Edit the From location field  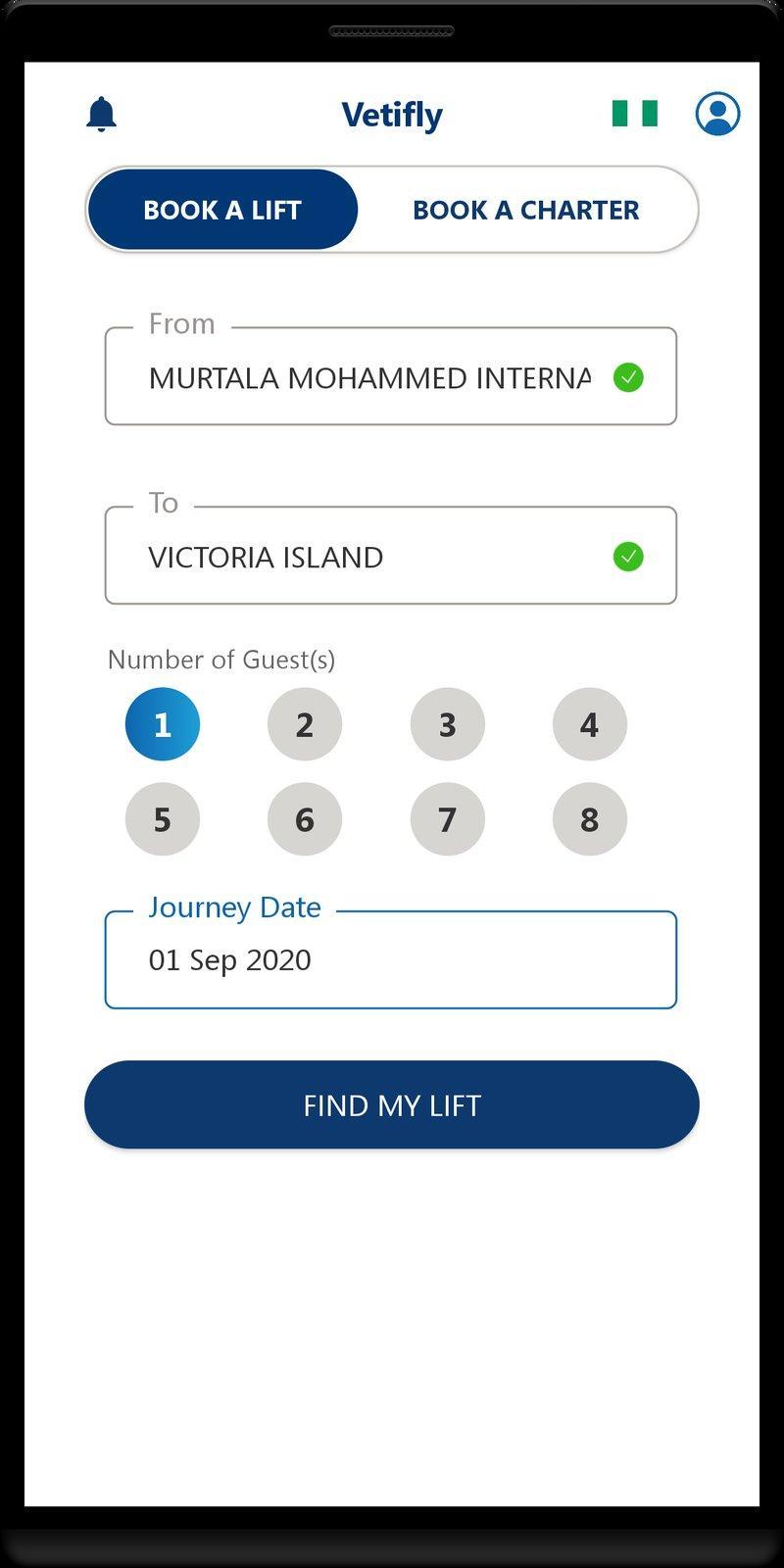[391, 376]
